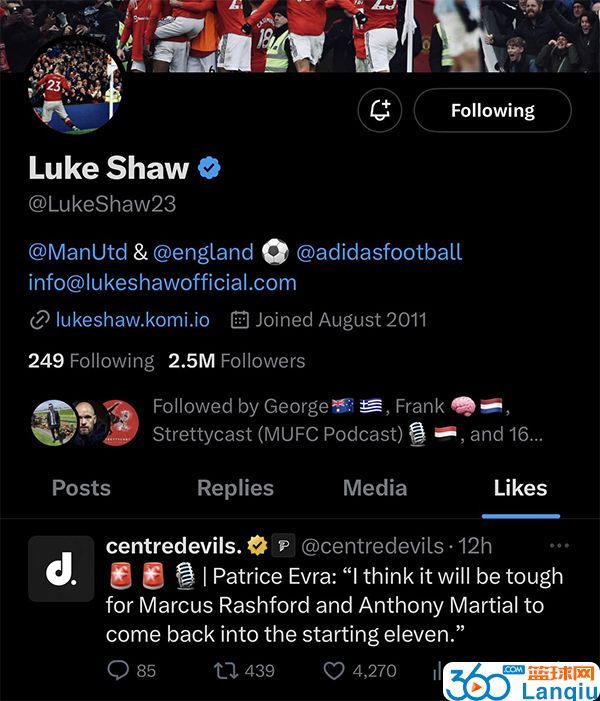Open the more options on centredevils post

pyautogui.click(x=559, y=546)
